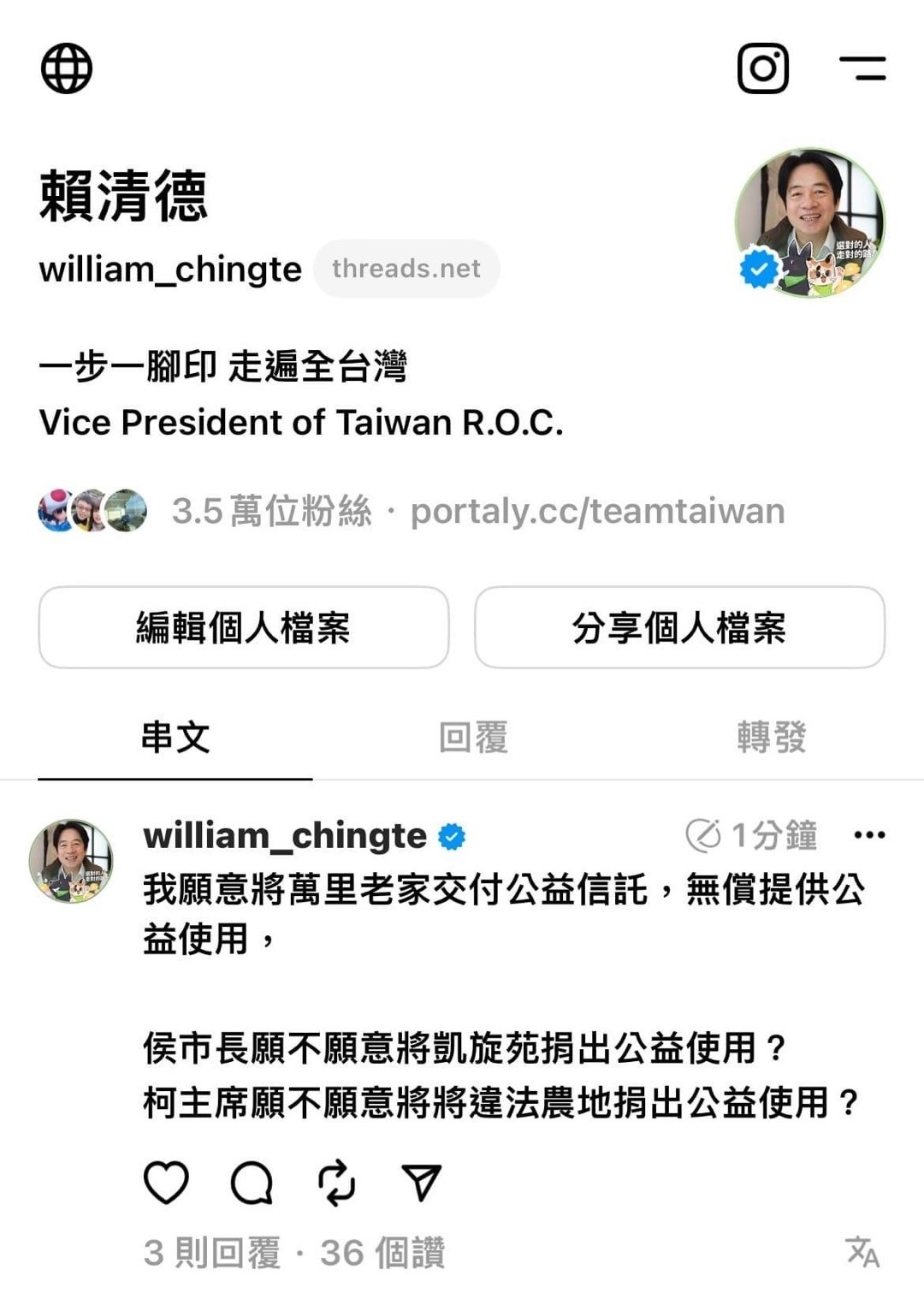Screen dimensions: 924x1299
Task: Switch to the 轉發 tab
Action: pyautogui.click(x=771, y=737)
